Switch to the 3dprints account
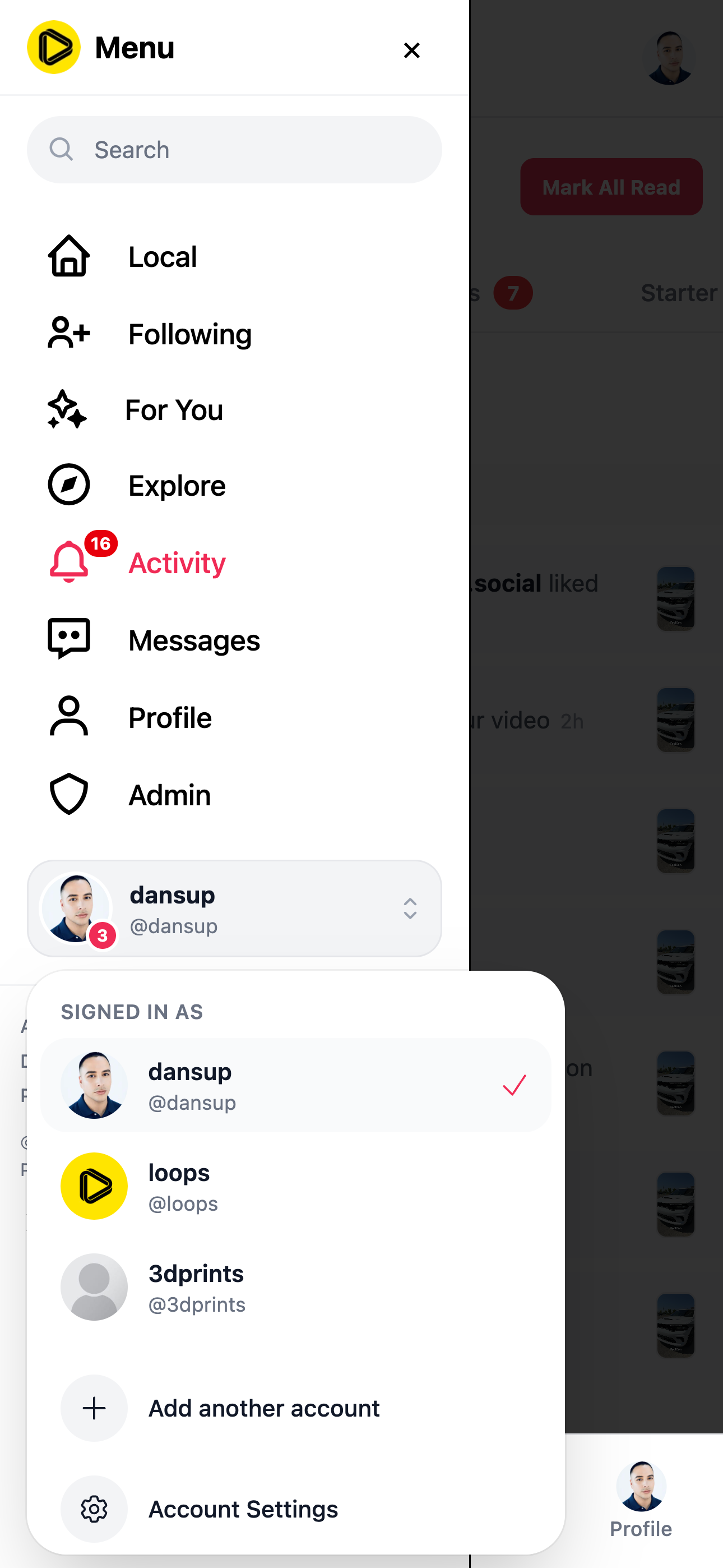This screenshot has height=1568, width=723. tap(296, 1288)
